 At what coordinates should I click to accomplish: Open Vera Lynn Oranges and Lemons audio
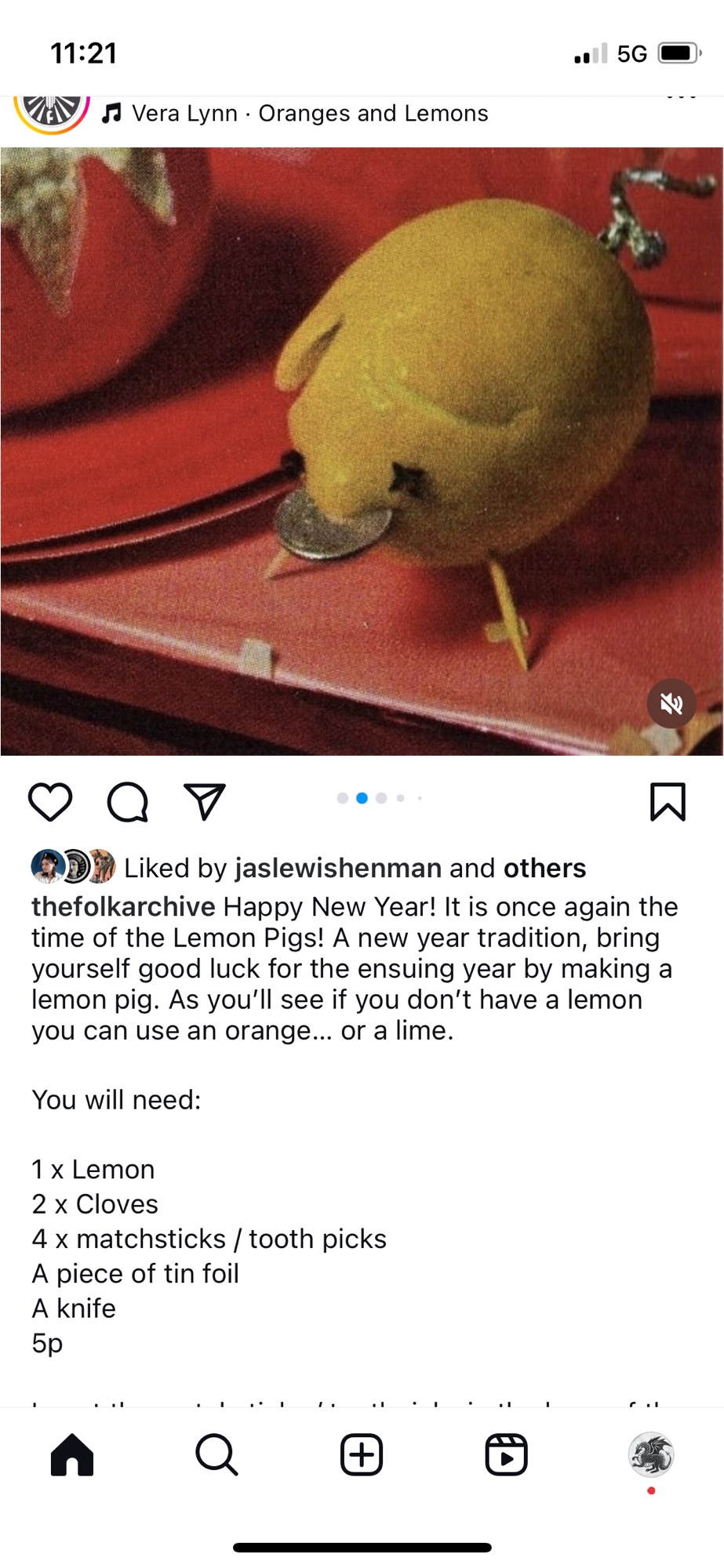[309, 114]
